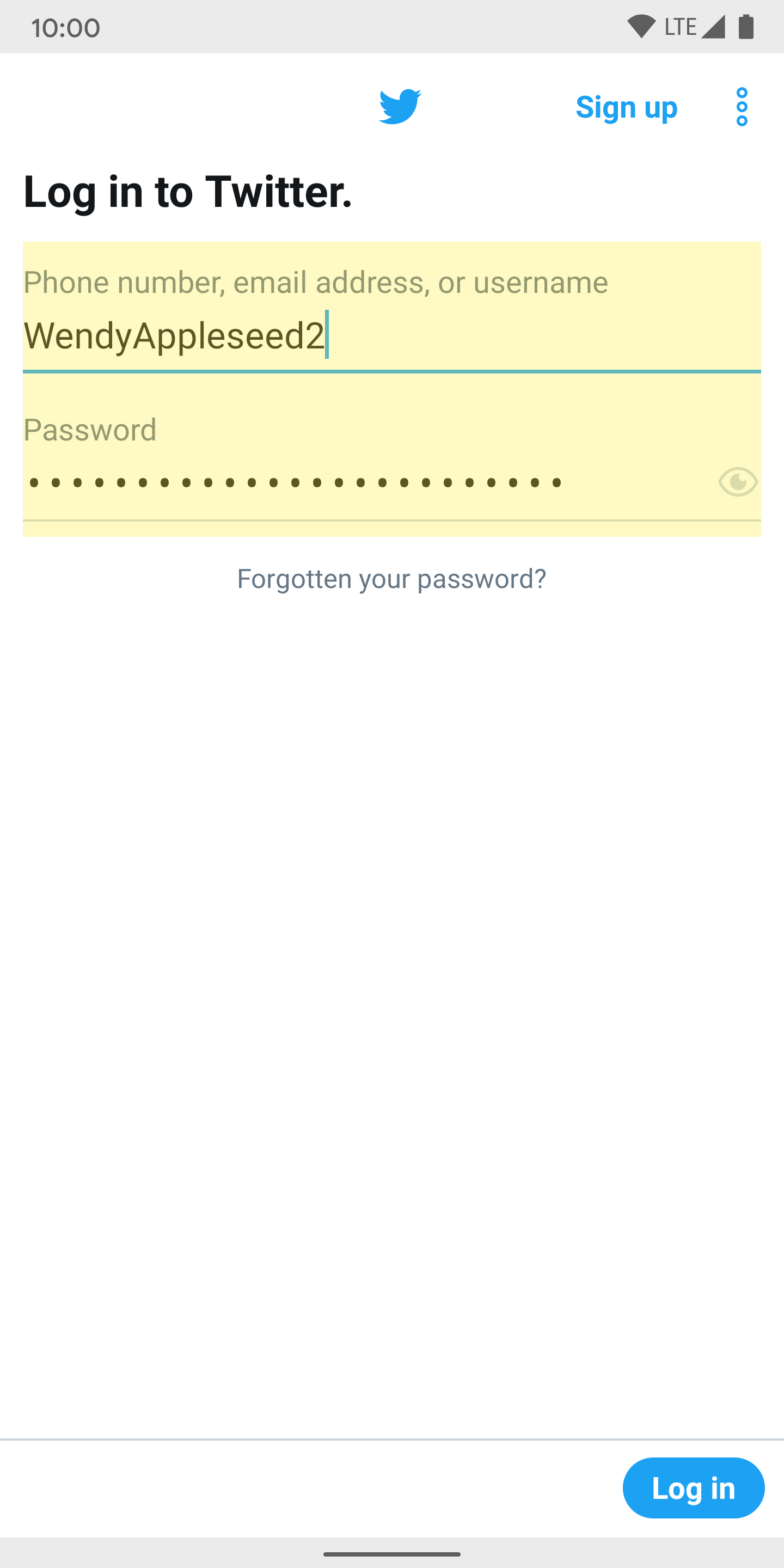Tap the LTE signal indicator

[x=681, y=26]
